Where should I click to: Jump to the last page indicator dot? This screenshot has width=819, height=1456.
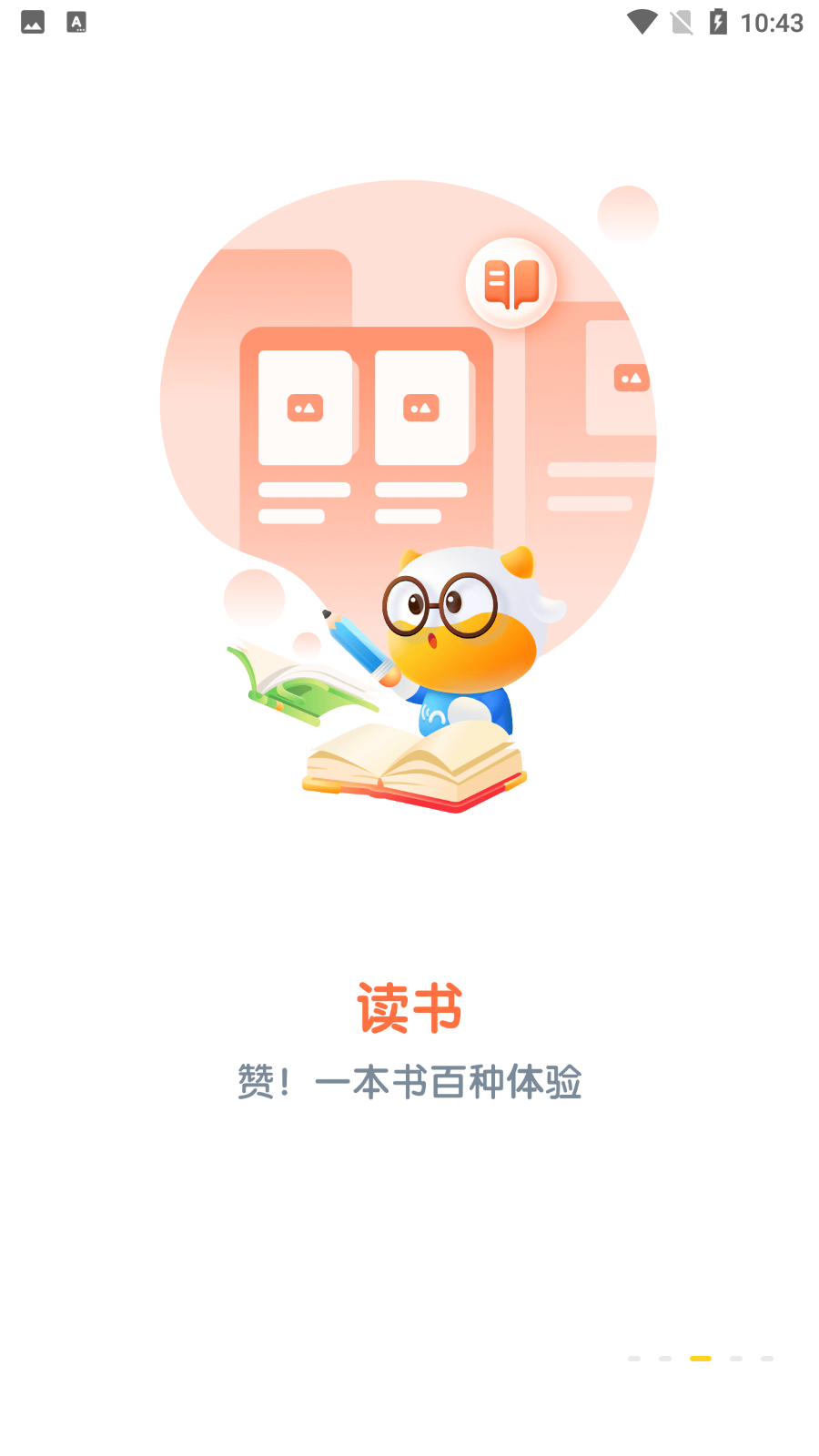(x=767, y=1359)
